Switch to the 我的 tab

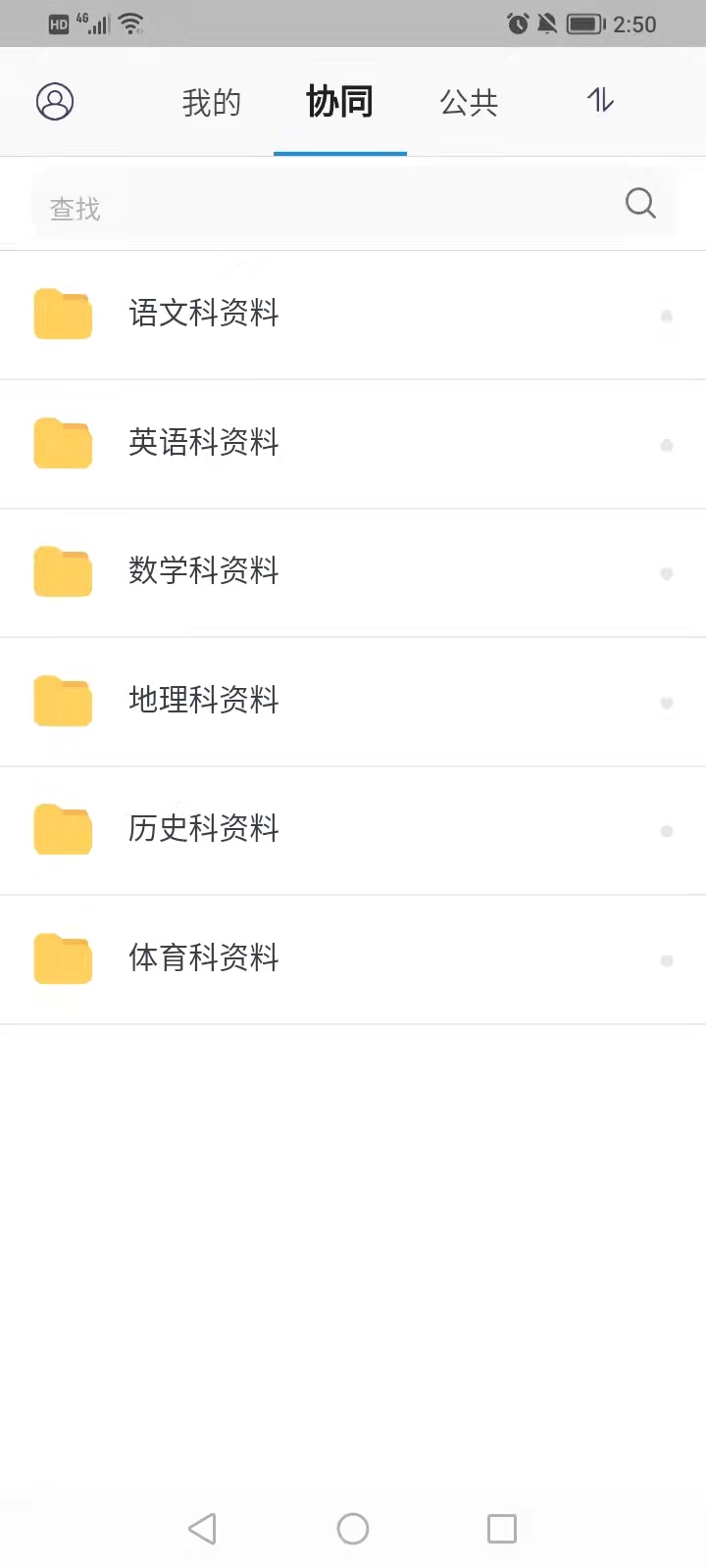tap(211, 103)
